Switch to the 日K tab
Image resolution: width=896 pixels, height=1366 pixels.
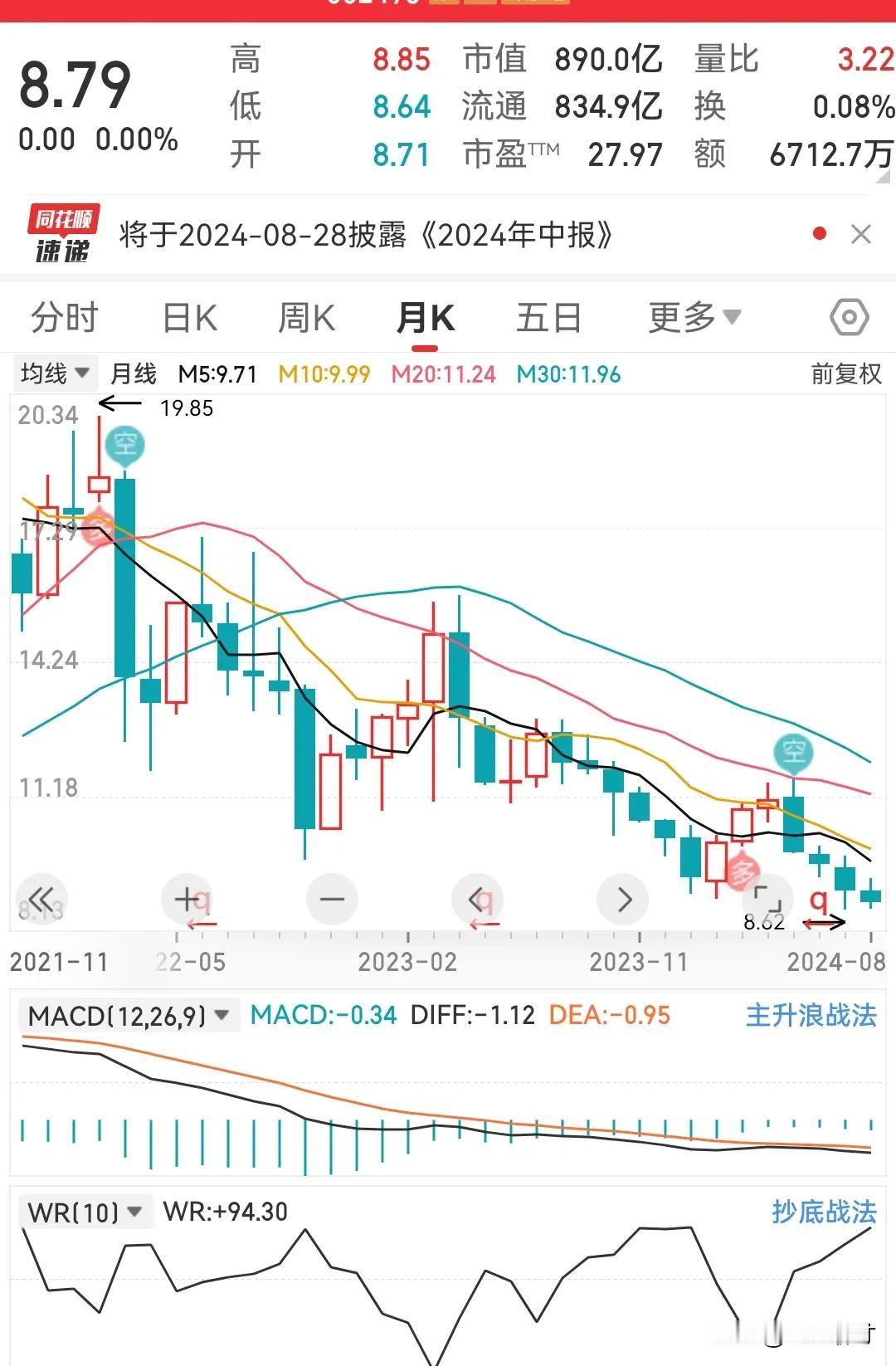pyautogui.click(x=189, y=318)
